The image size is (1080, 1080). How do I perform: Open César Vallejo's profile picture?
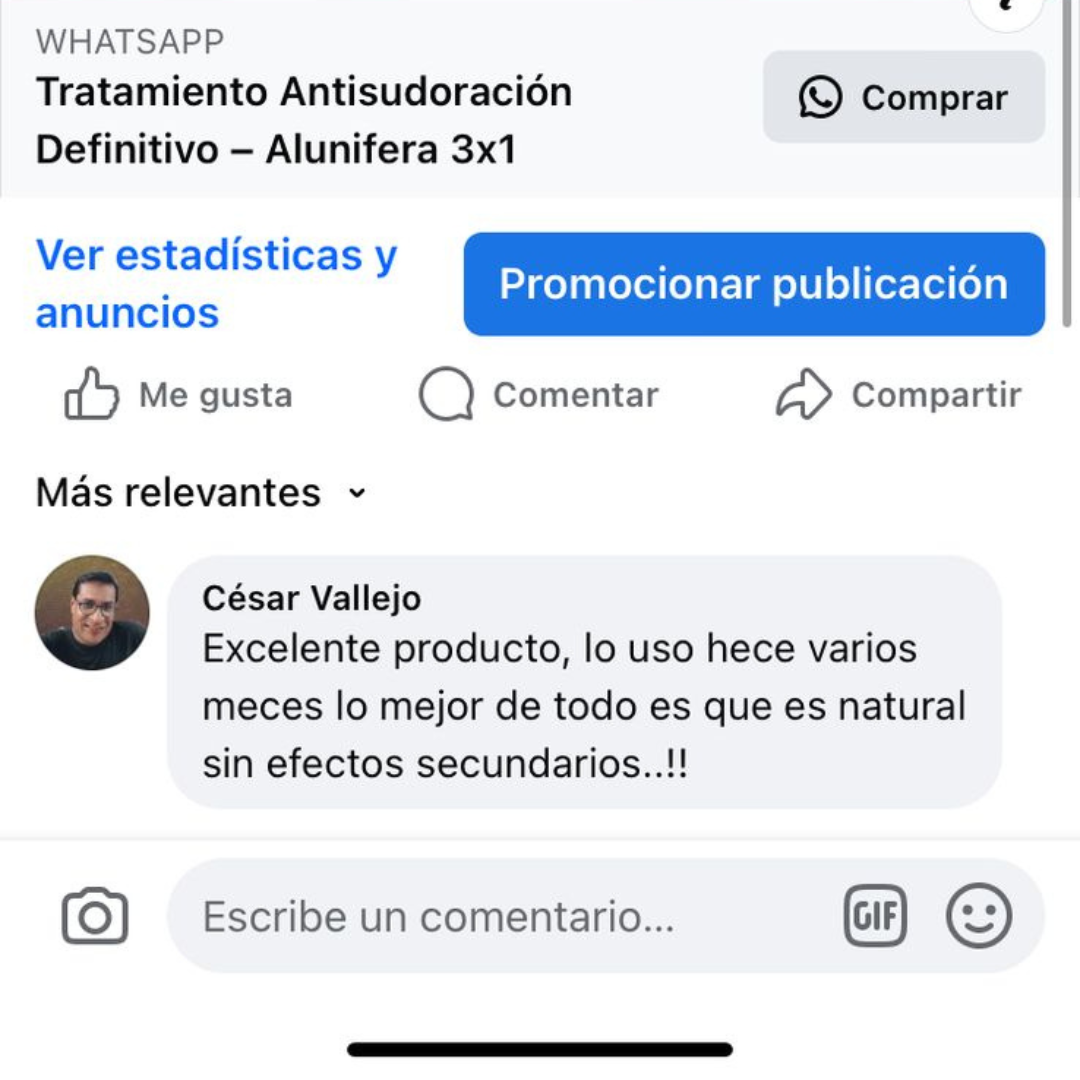click(x=92, y=612)
